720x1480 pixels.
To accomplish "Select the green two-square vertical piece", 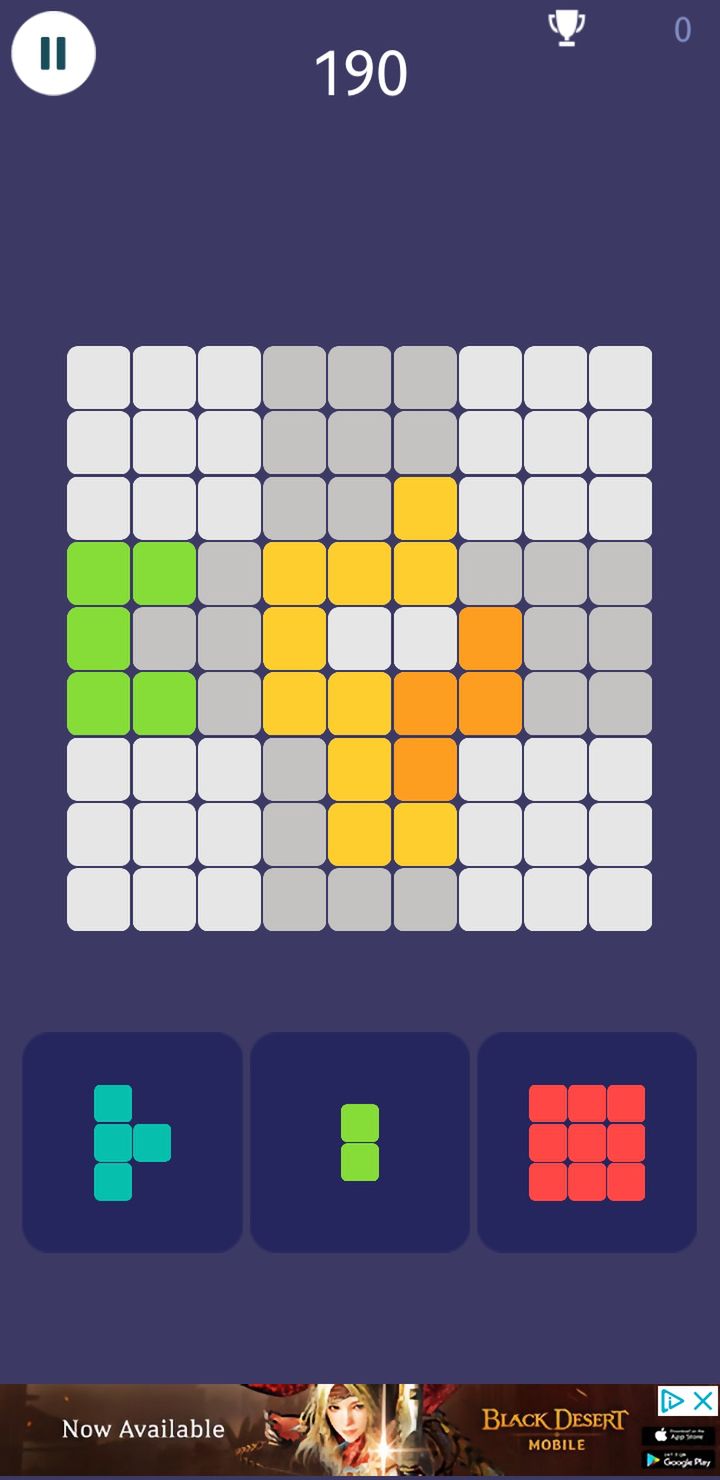I will pyautogui.click(x=360, y=1142).
